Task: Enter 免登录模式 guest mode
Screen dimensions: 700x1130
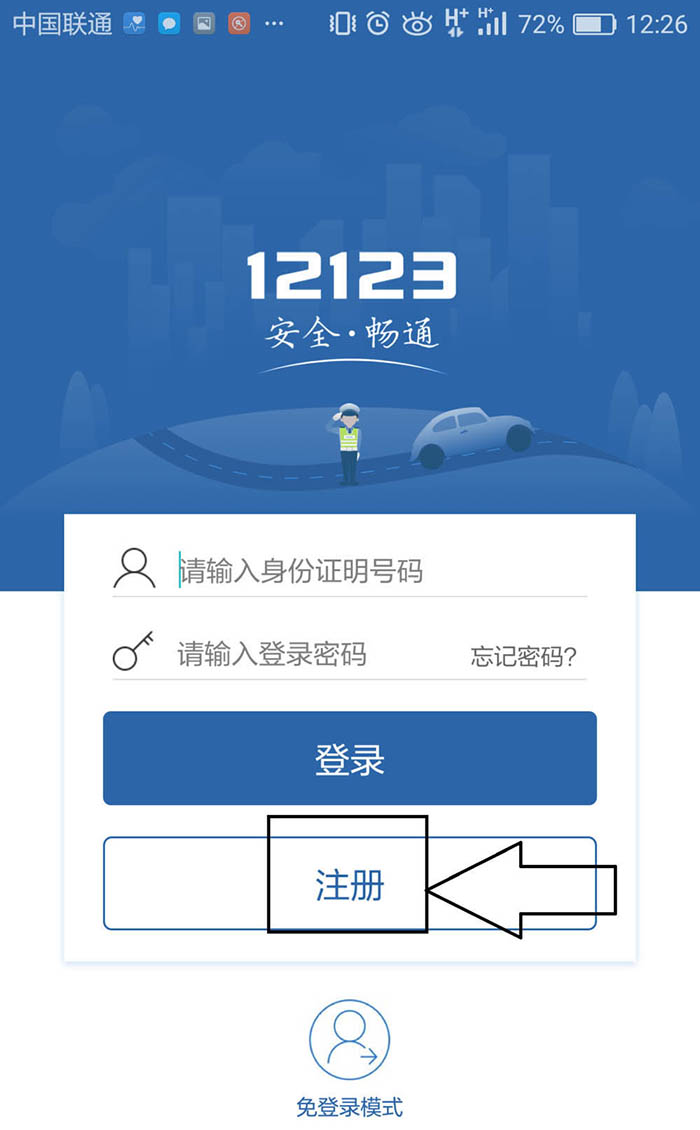Action: point(350,1050)
